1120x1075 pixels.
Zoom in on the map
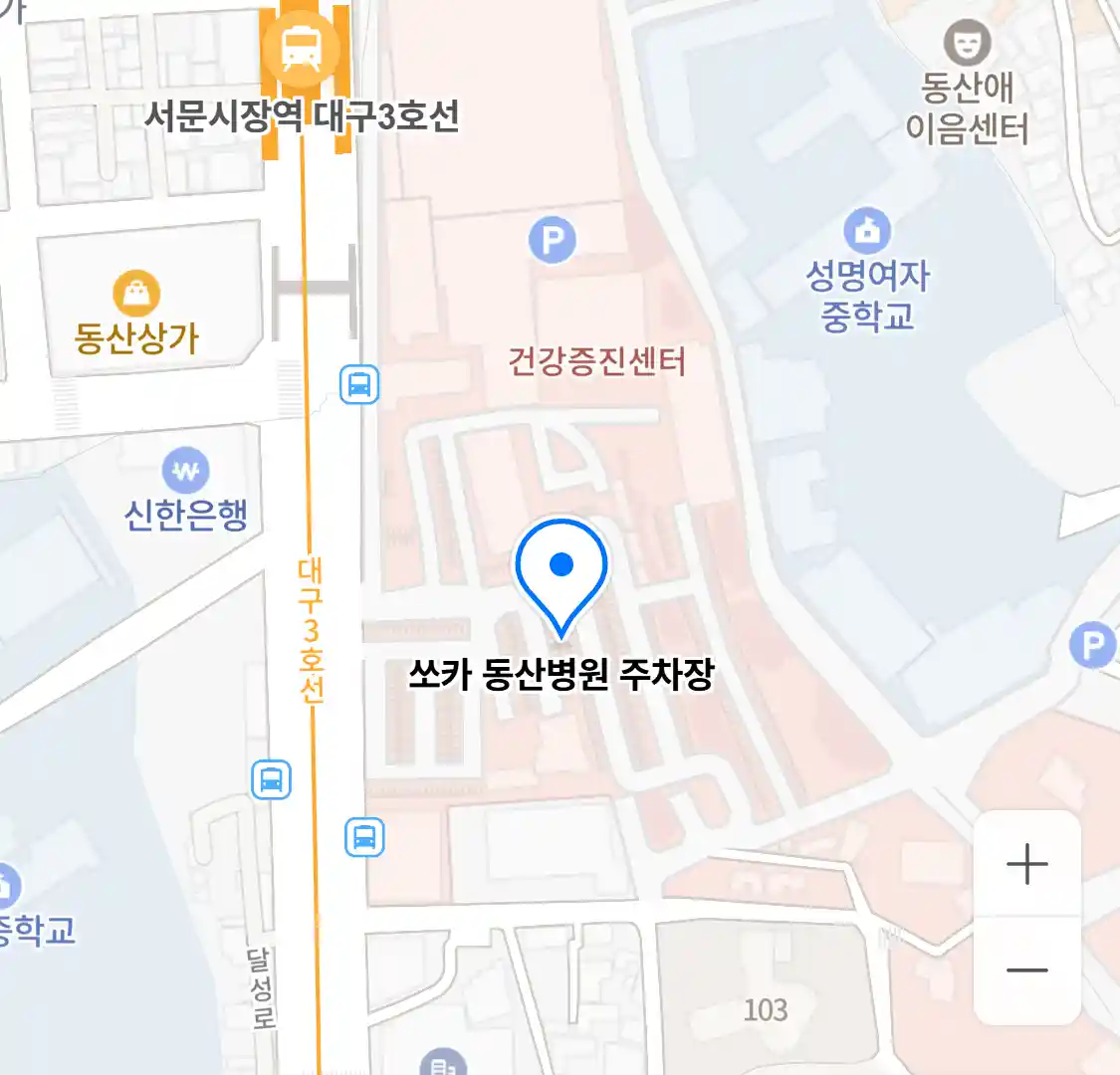click(1026, 864)
